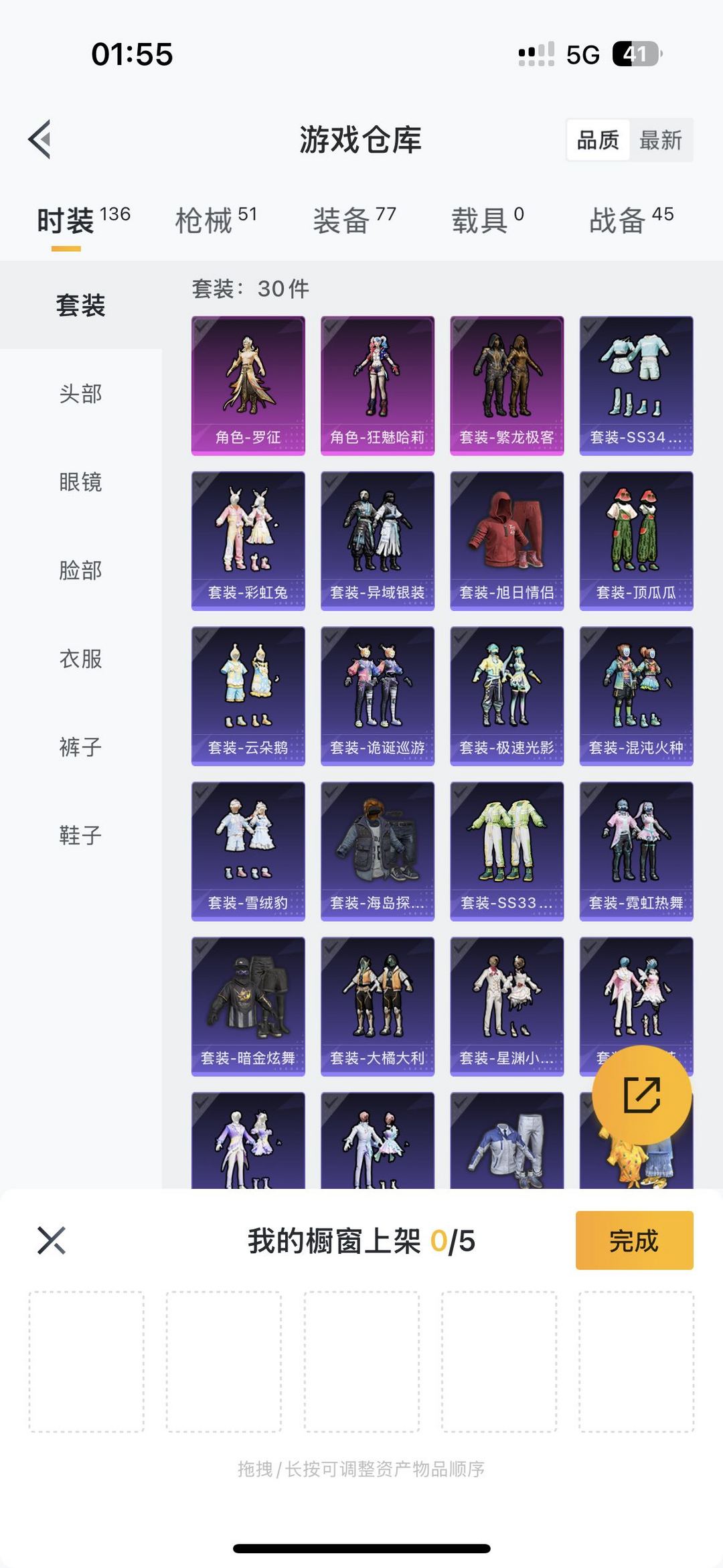The image size is (723, 1568).
Task: Select the 衣服 category
Action: pos(80,659)
